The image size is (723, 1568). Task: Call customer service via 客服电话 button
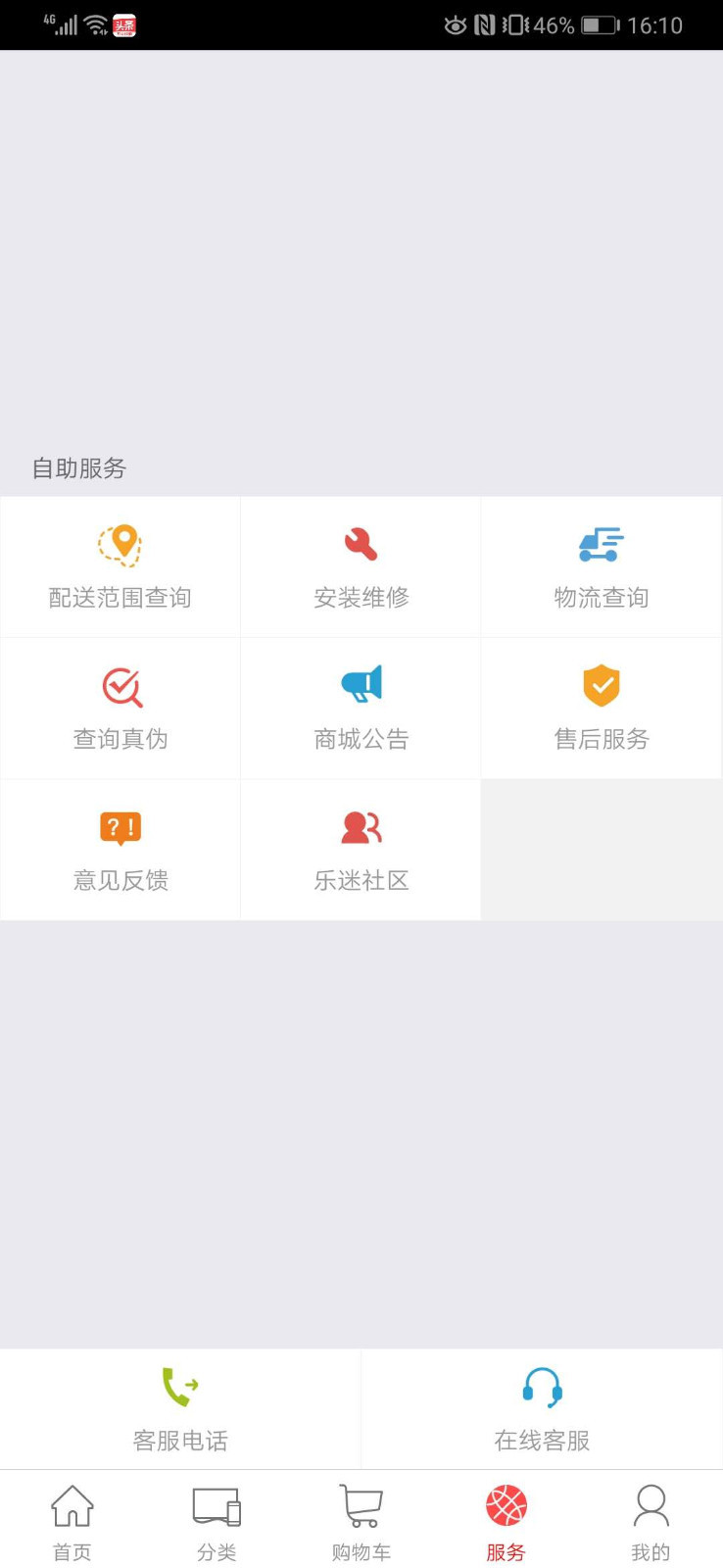point(177,1408)
